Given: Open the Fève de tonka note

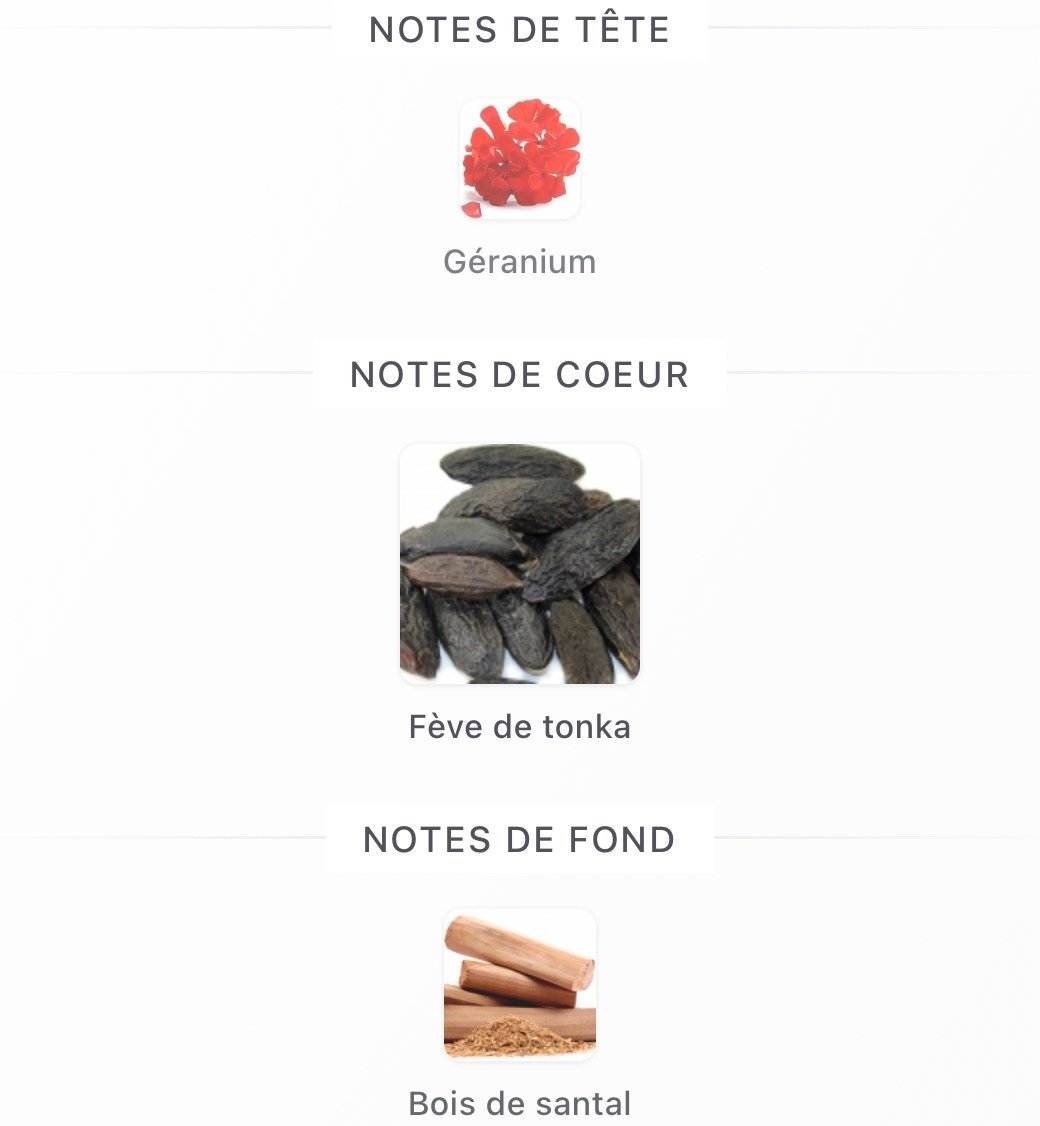Looking at the screenshot, I should tap(520, 565).
